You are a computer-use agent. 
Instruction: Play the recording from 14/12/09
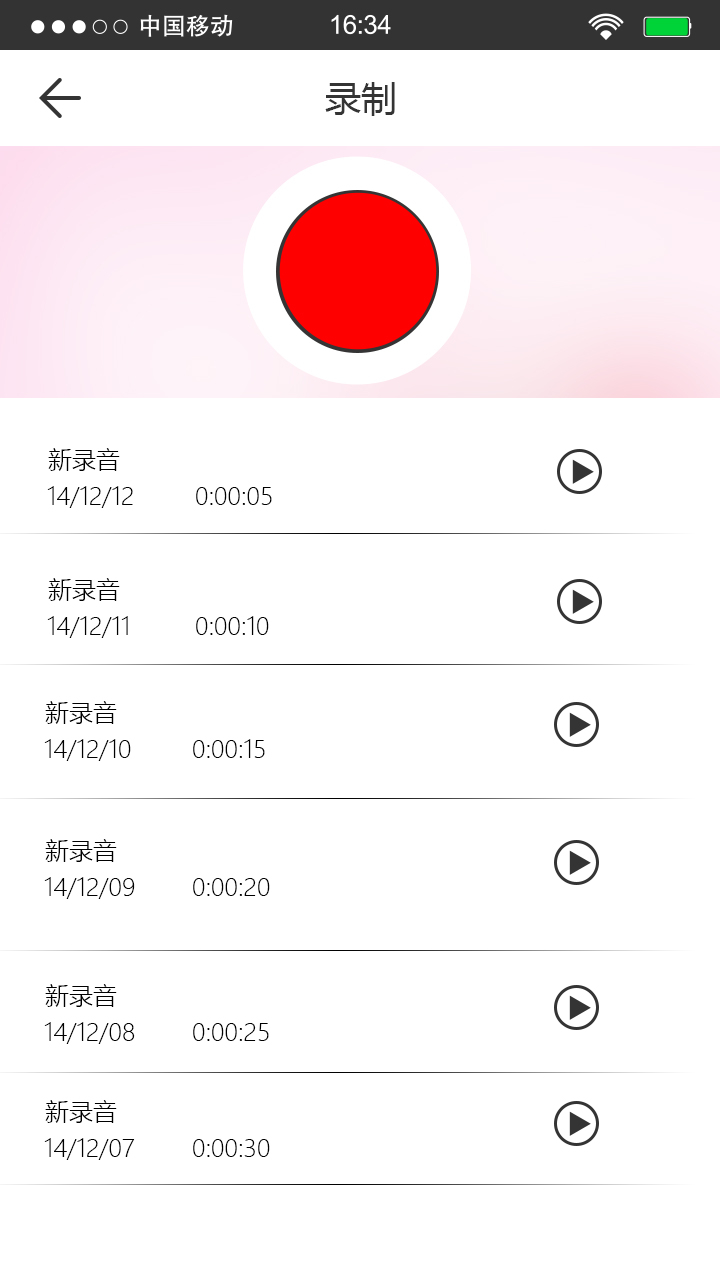pos(576,863)
